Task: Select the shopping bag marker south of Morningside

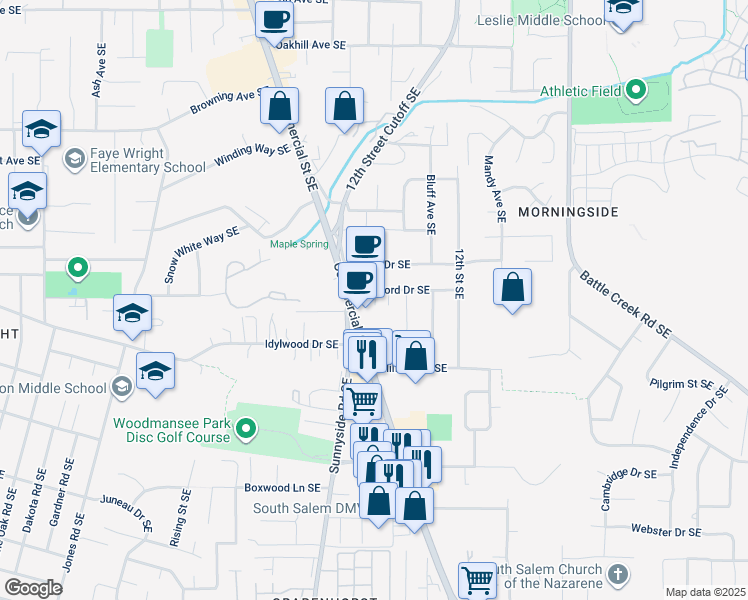Action: [x=512, y=288]
